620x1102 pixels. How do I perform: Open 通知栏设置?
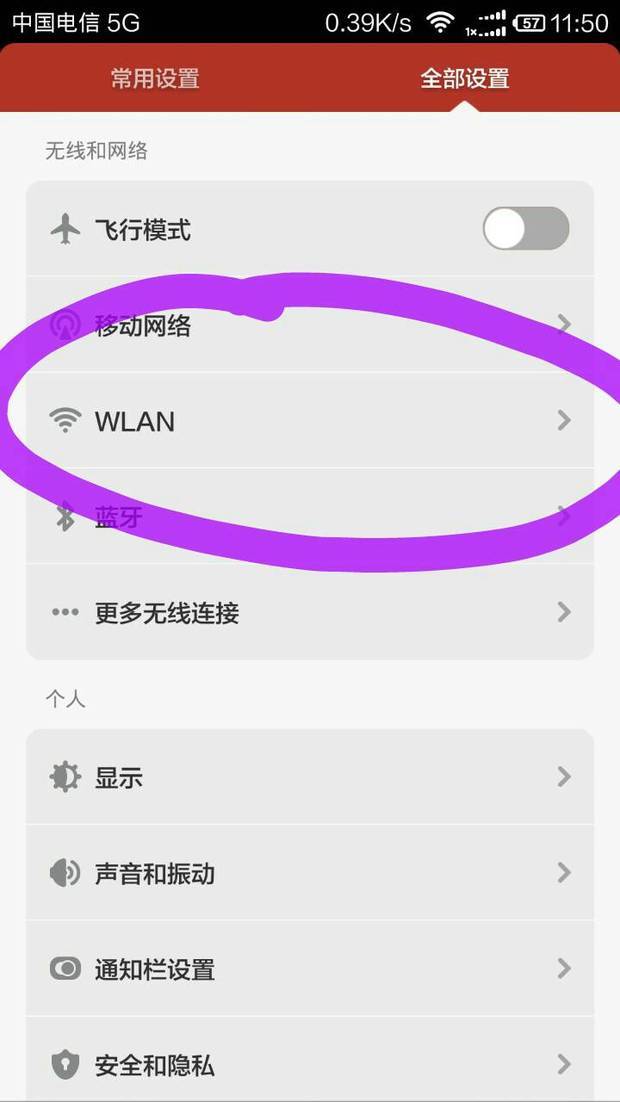(x=310, y=969)
